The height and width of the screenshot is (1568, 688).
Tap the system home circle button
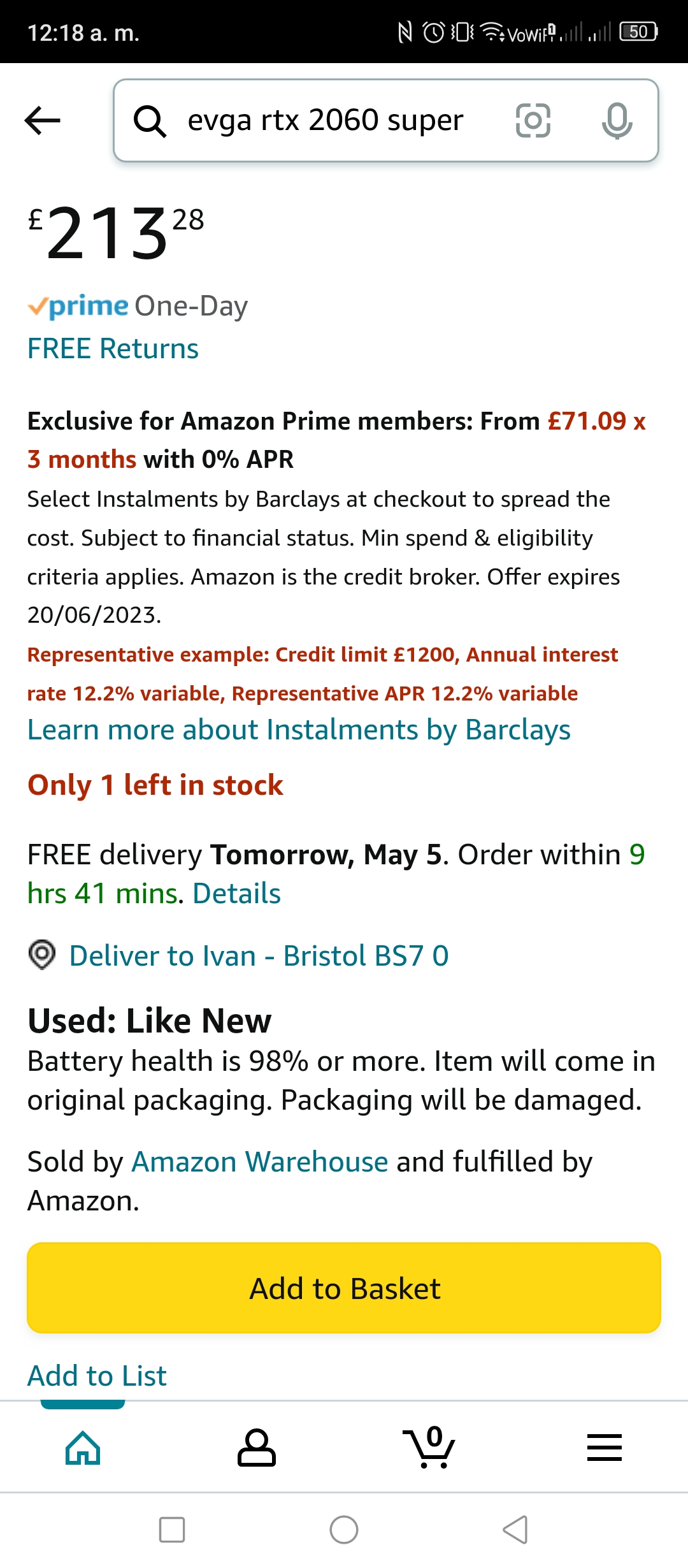point(344,1529)
